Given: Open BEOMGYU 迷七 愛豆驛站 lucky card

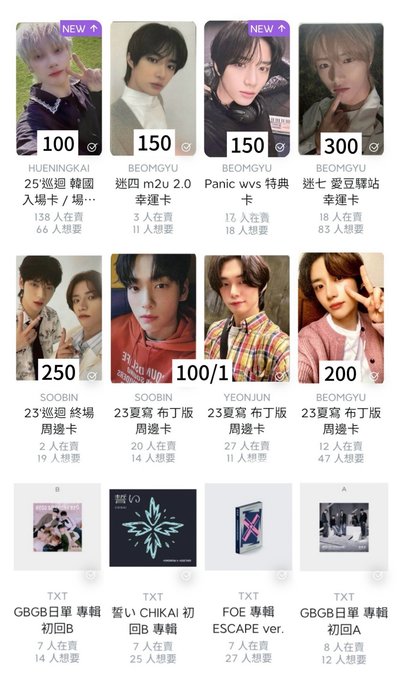Looking at the screenshot, I should tap(341, 89).
